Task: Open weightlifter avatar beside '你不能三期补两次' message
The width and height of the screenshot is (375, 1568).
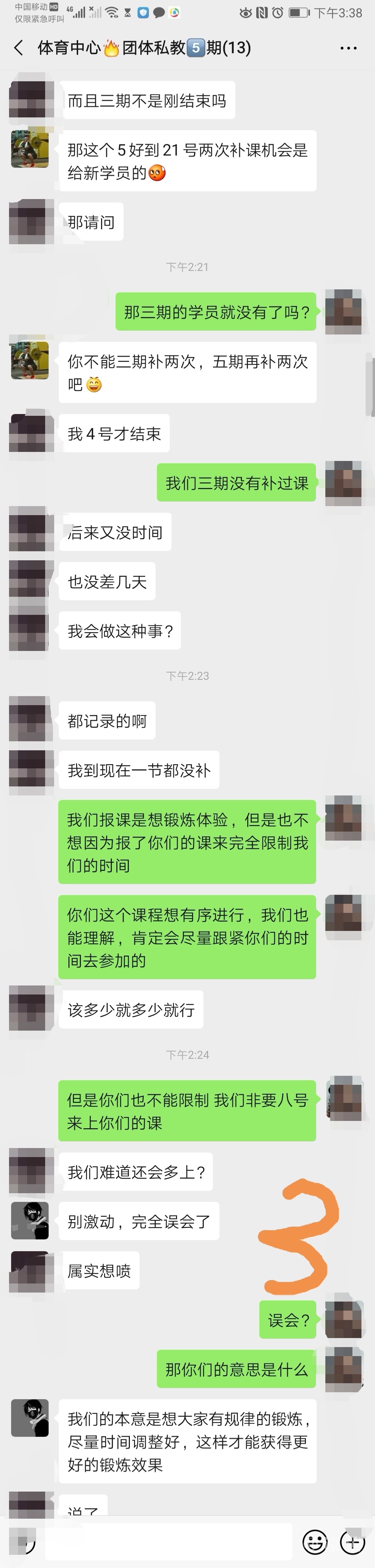Action: (29, 361)
